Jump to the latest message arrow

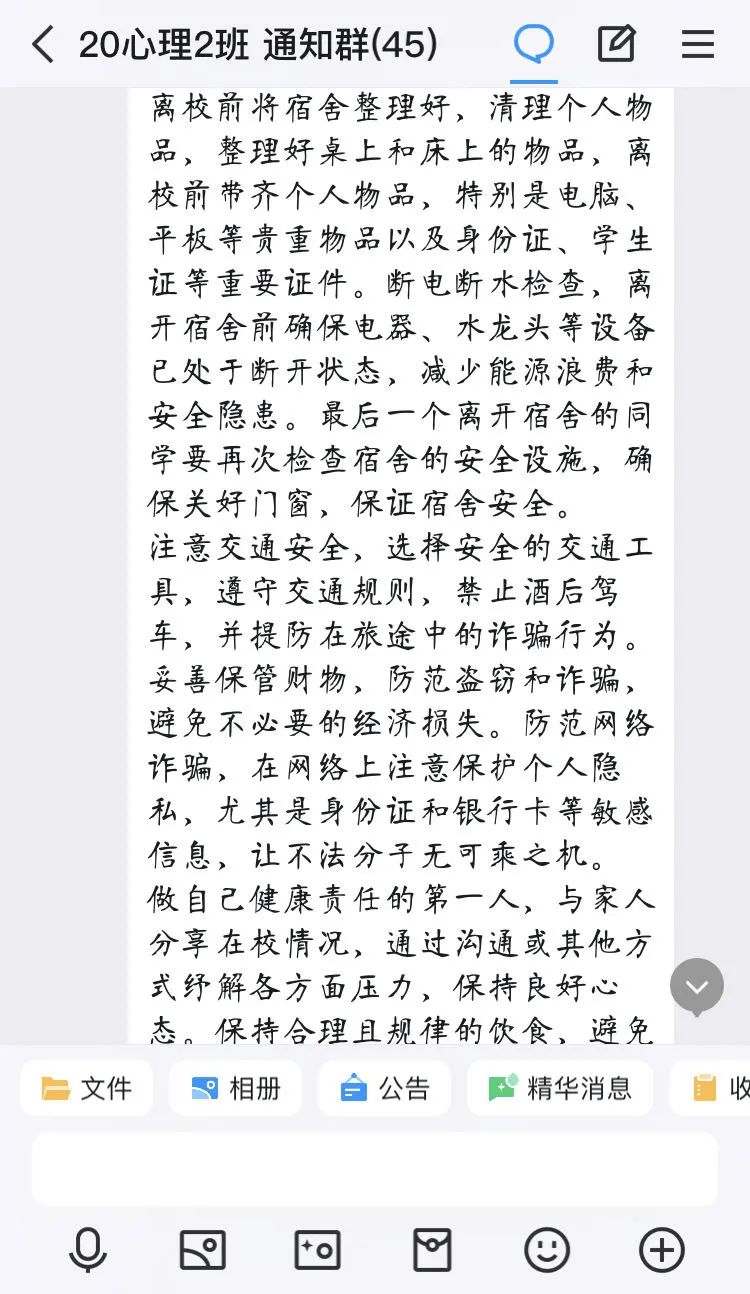[697, 987]
